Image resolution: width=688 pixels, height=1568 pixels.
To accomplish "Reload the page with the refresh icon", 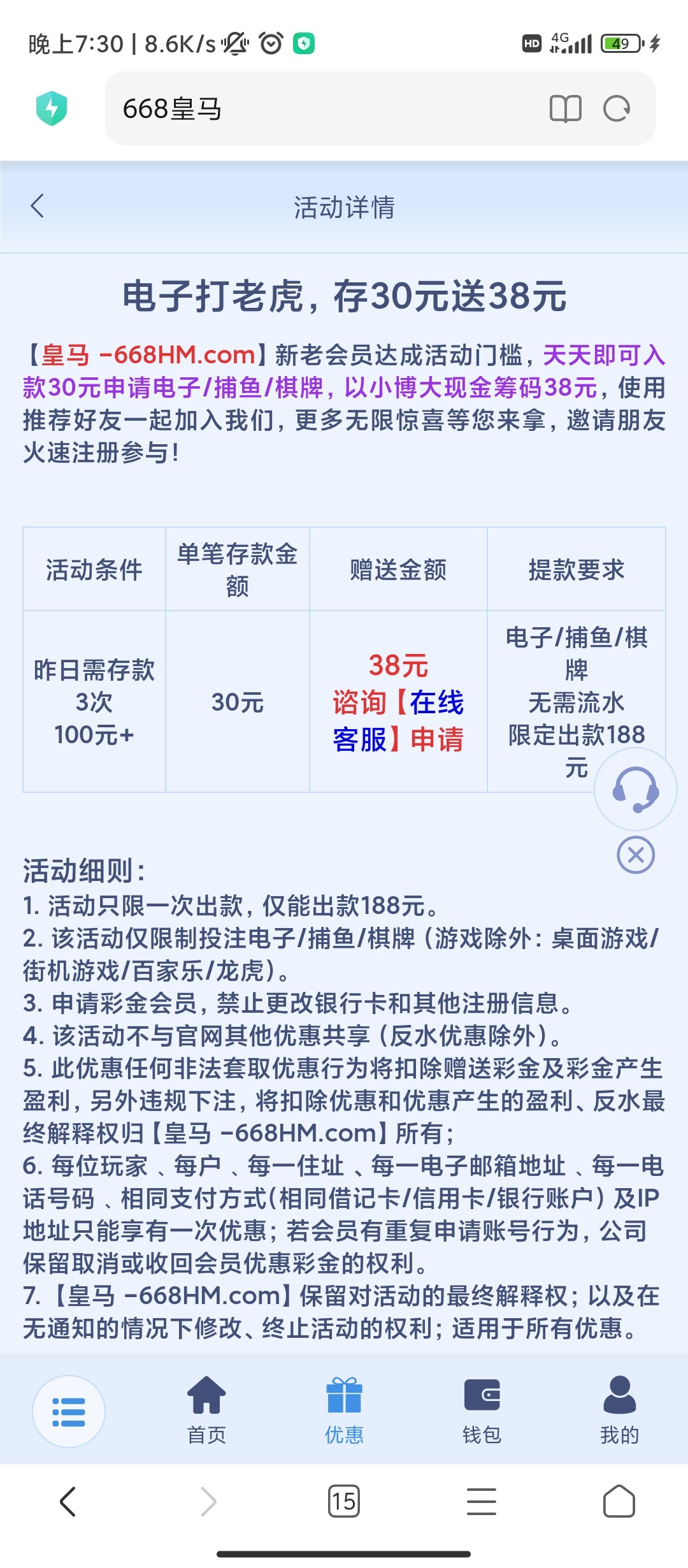I will 617,109.
